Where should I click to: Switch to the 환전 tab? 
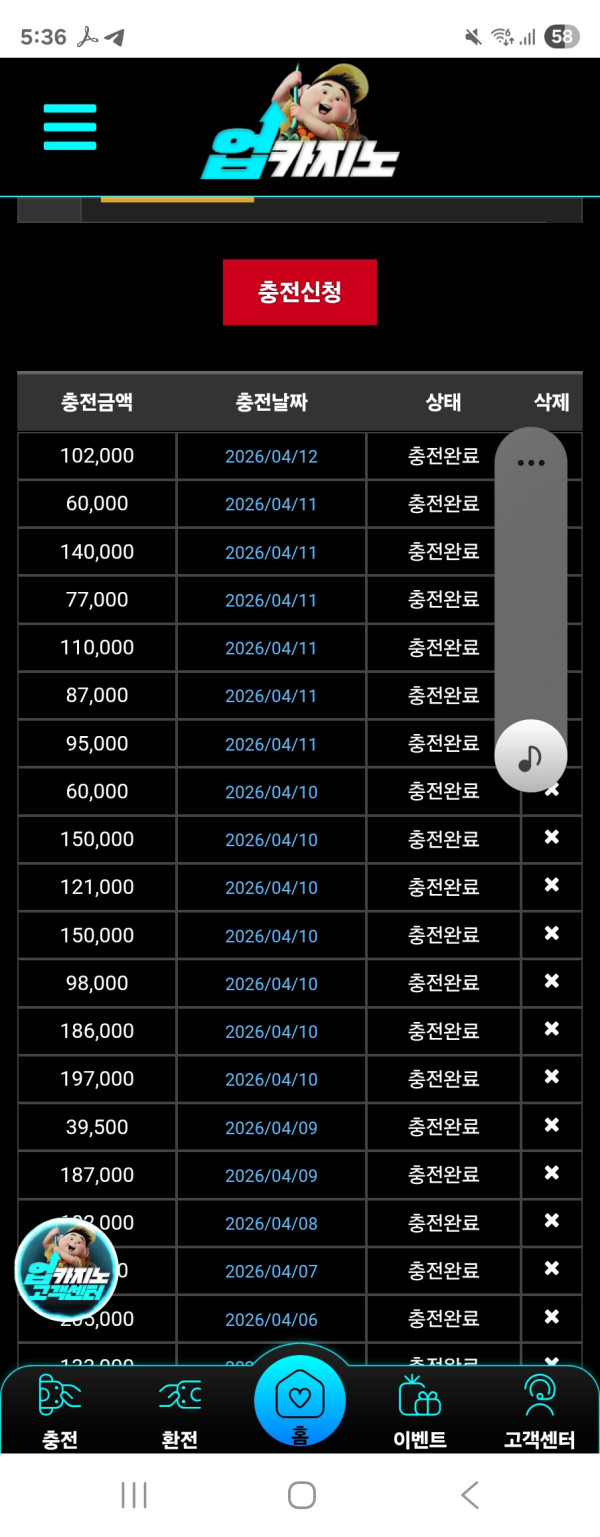pyautogui.click(x=180, y=1412)
